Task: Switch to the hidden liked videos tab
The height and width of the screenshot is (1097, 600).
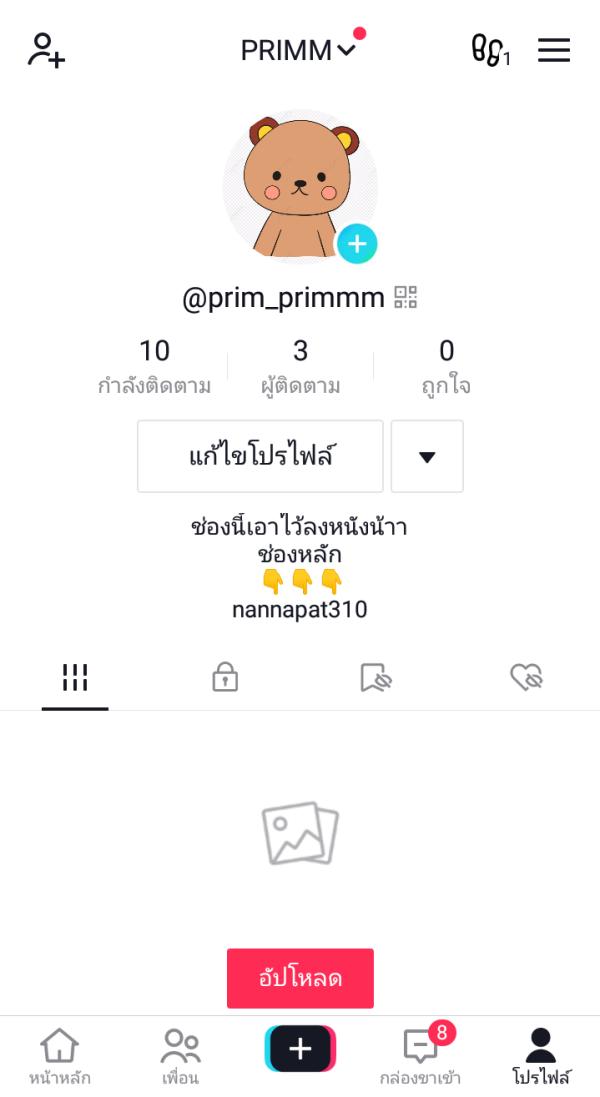Action: pyautogui.click(x=526, y=678)
